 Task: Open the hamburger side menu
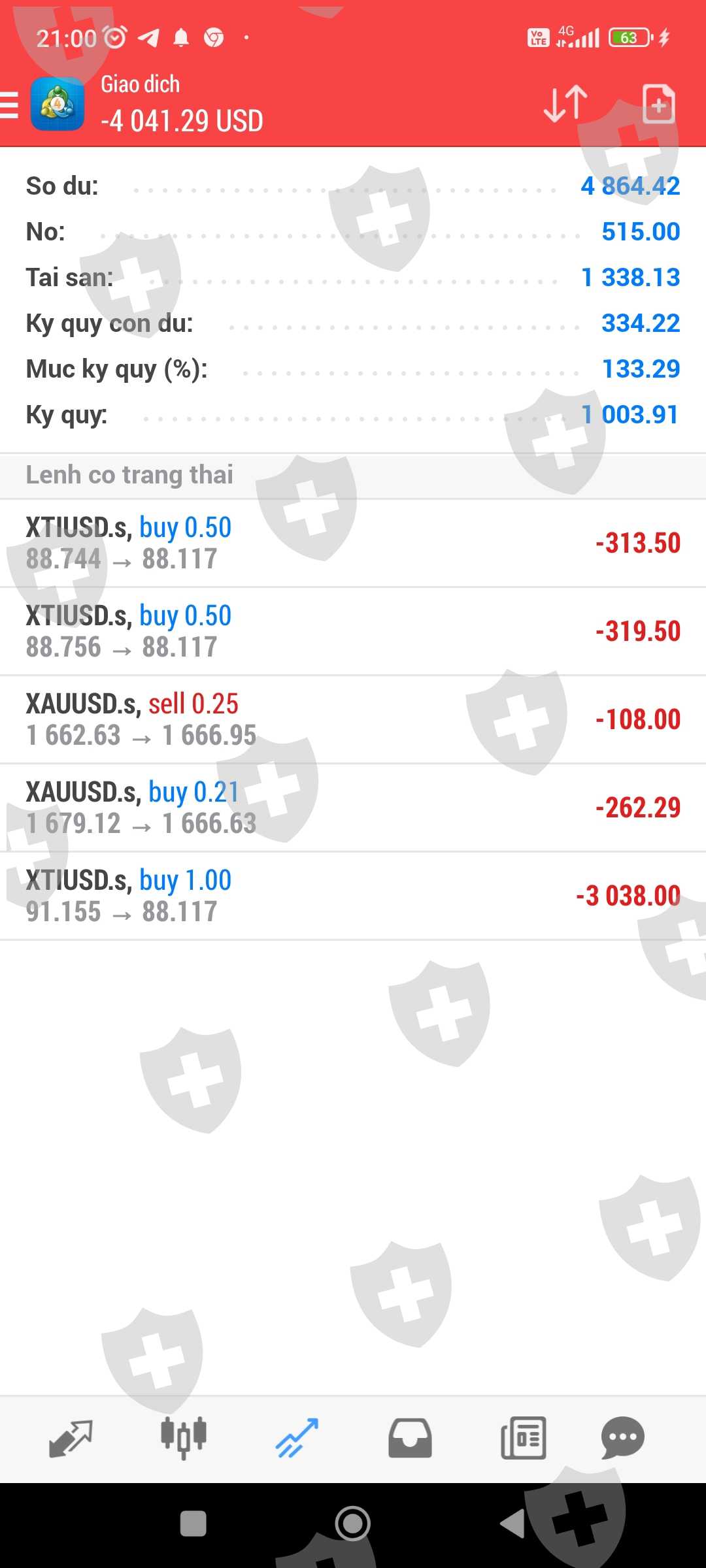click(x=10, y=105)
